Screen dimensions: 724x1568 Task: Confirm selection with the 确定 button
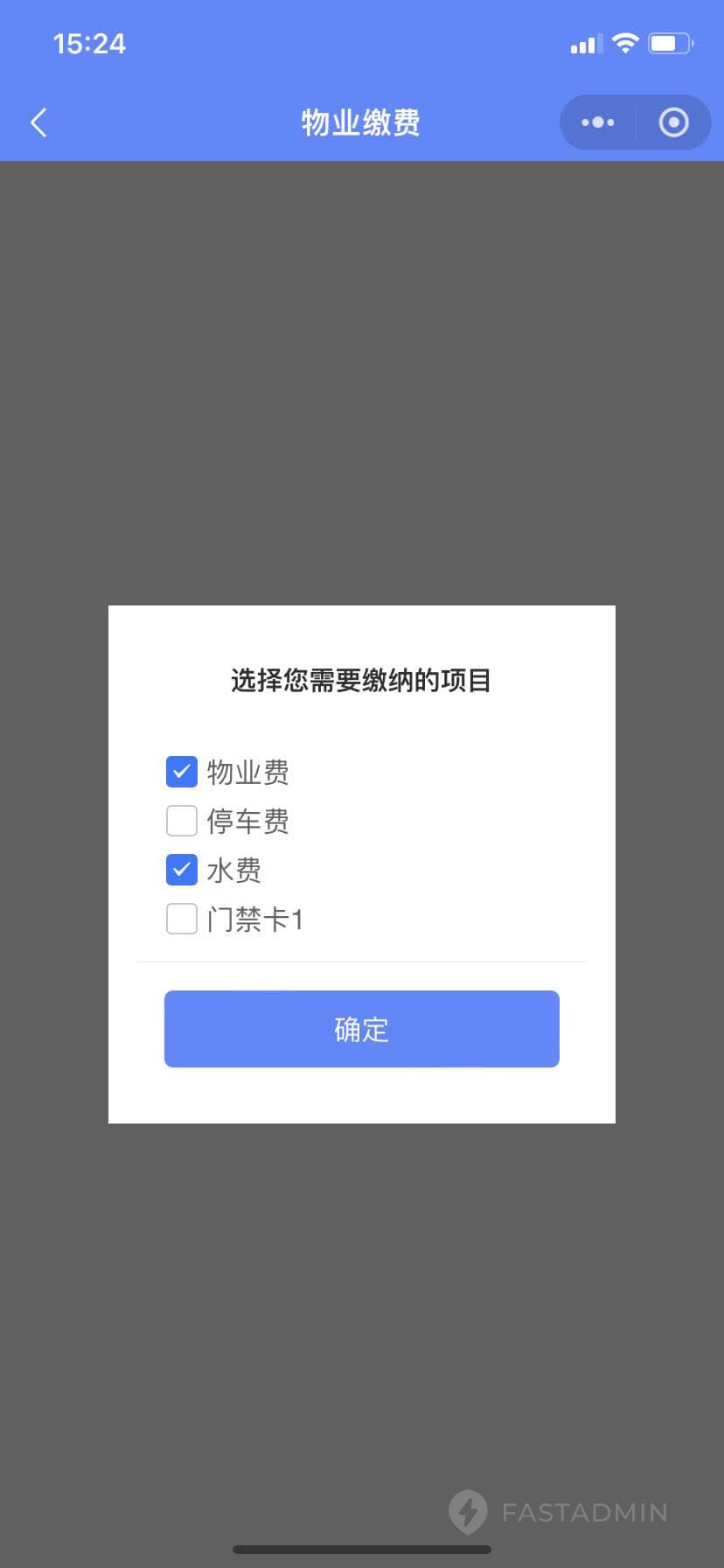click(362, 1029)
